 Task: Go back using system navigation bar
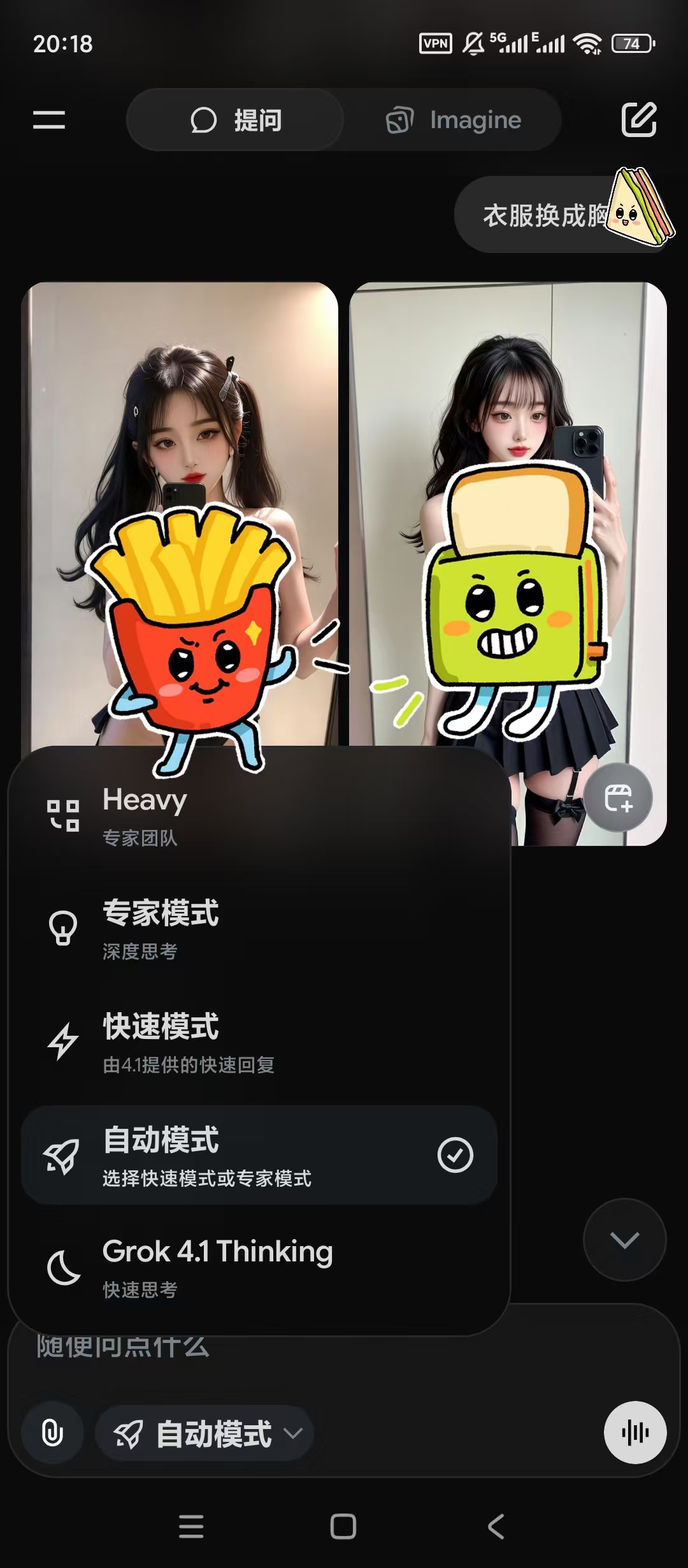(x=496, y=1527)
